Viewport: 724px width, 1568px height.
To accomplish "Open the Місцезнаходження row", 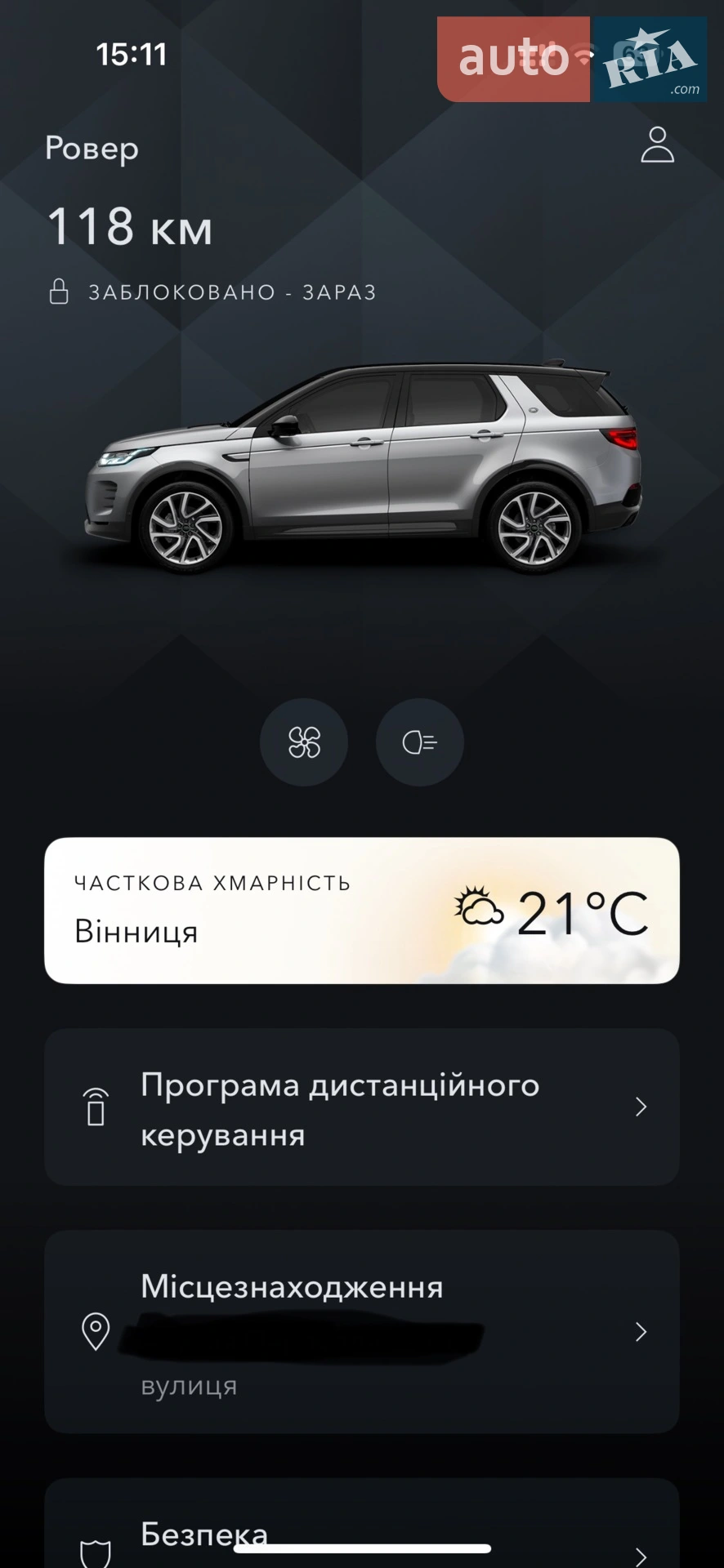I will [362, 1331].
